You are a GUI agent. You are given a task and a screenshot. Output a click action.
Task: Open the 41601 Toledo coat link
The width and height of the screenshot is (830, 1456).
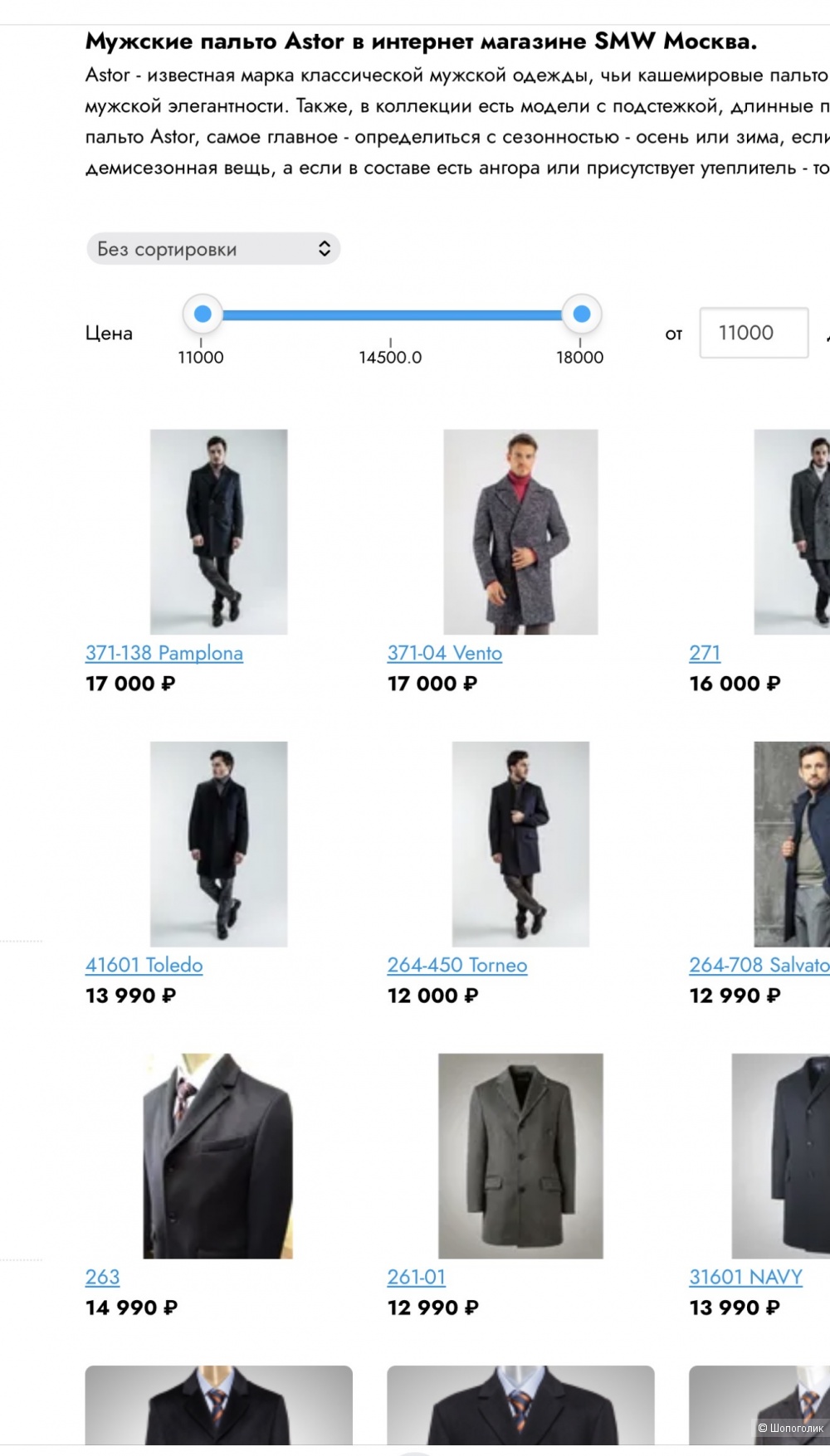[144, 965]
